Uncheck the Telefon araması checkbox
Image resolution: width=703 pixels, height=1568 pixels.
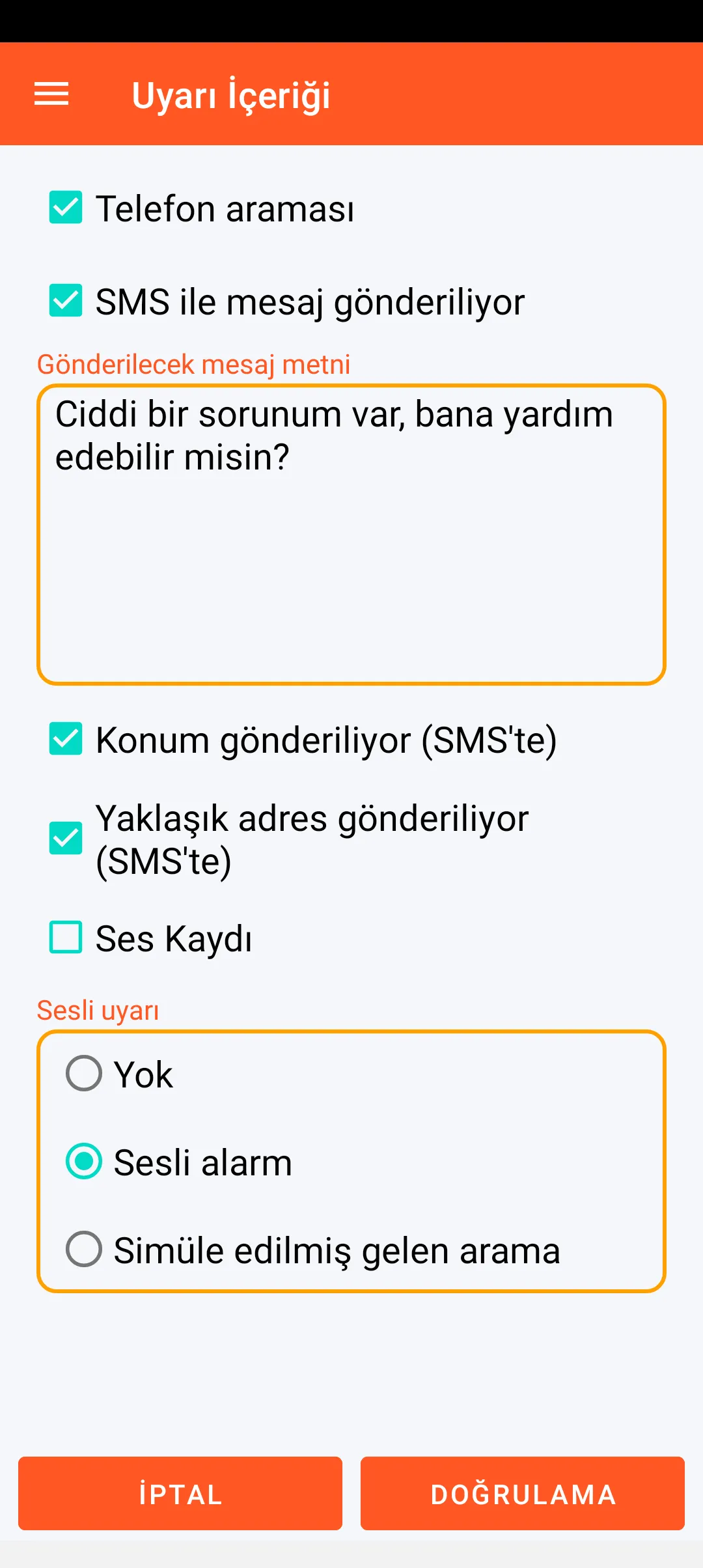click(66, 208)
